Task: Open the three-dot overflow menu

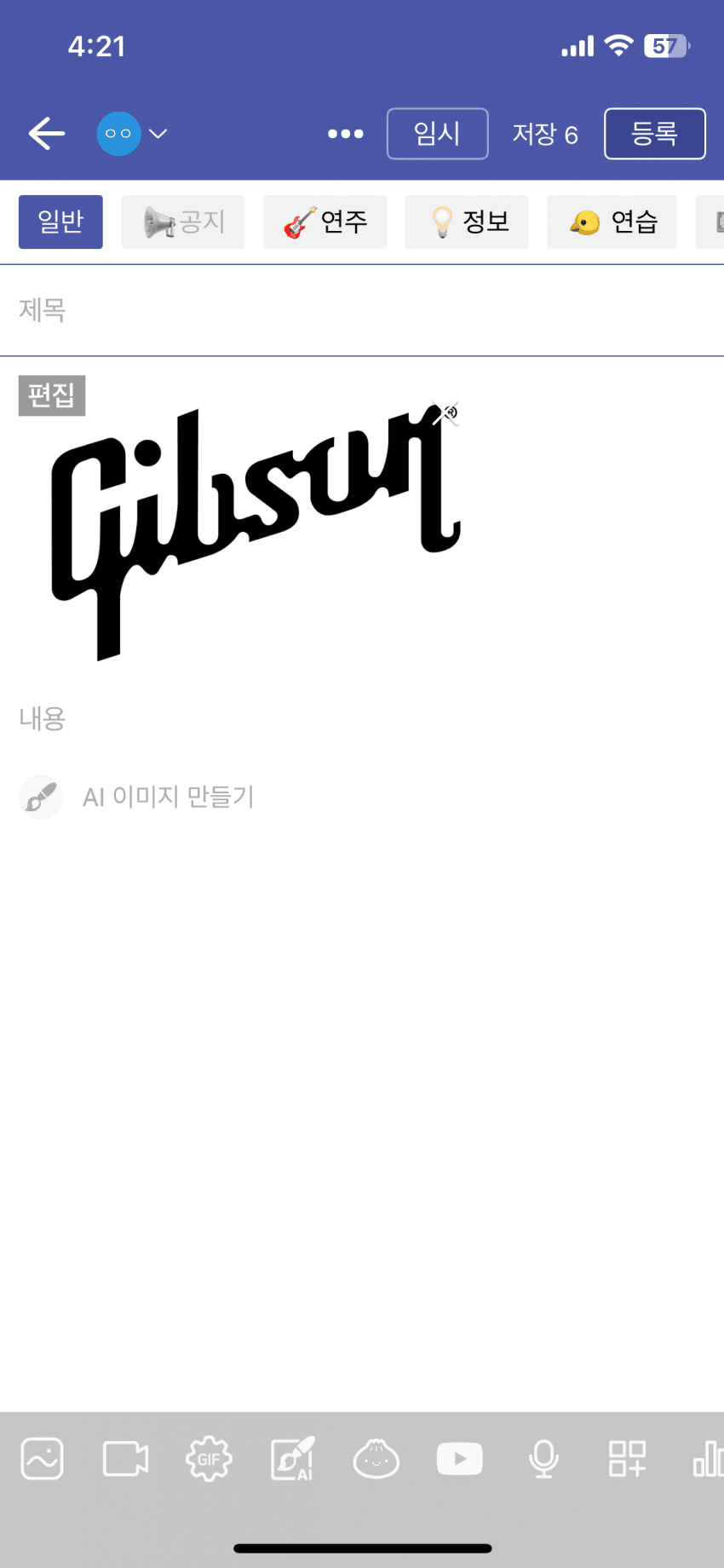Action: (345, 134)
